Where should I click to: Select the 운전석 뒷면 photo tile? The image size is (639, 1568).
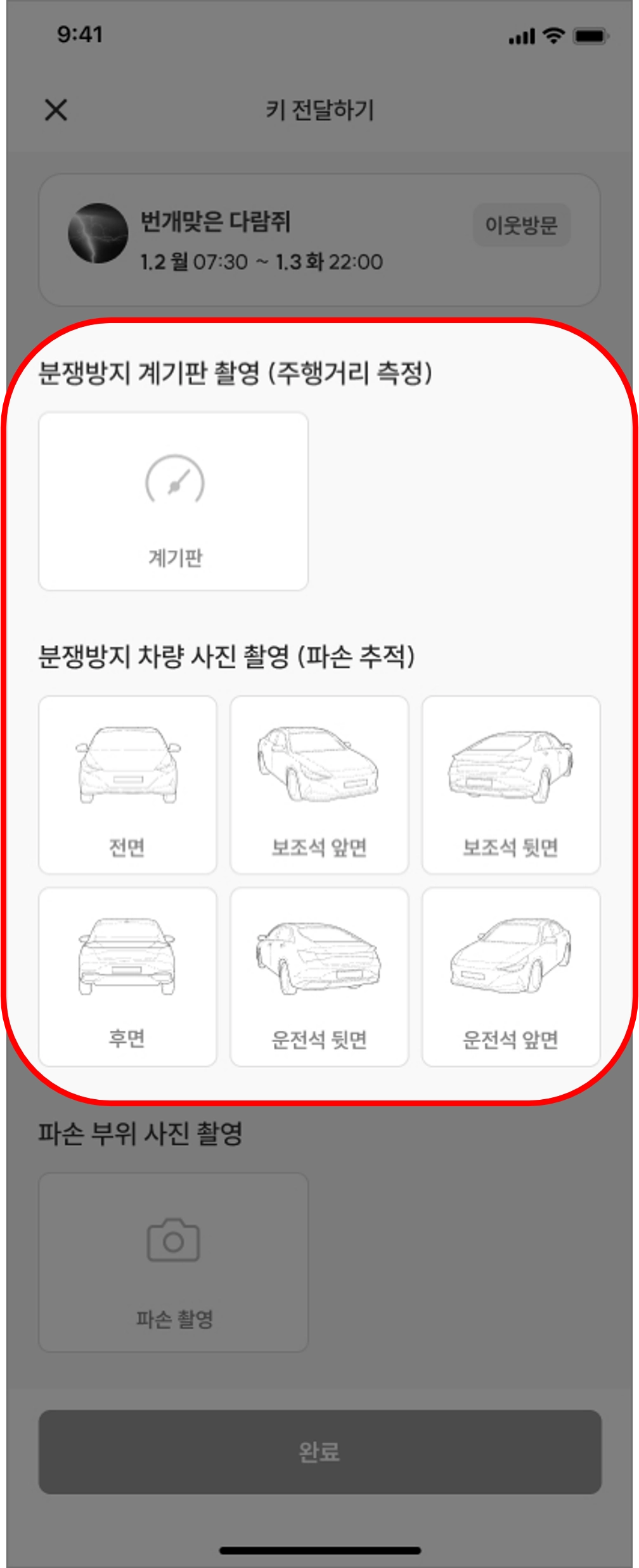tap(319, 976)
